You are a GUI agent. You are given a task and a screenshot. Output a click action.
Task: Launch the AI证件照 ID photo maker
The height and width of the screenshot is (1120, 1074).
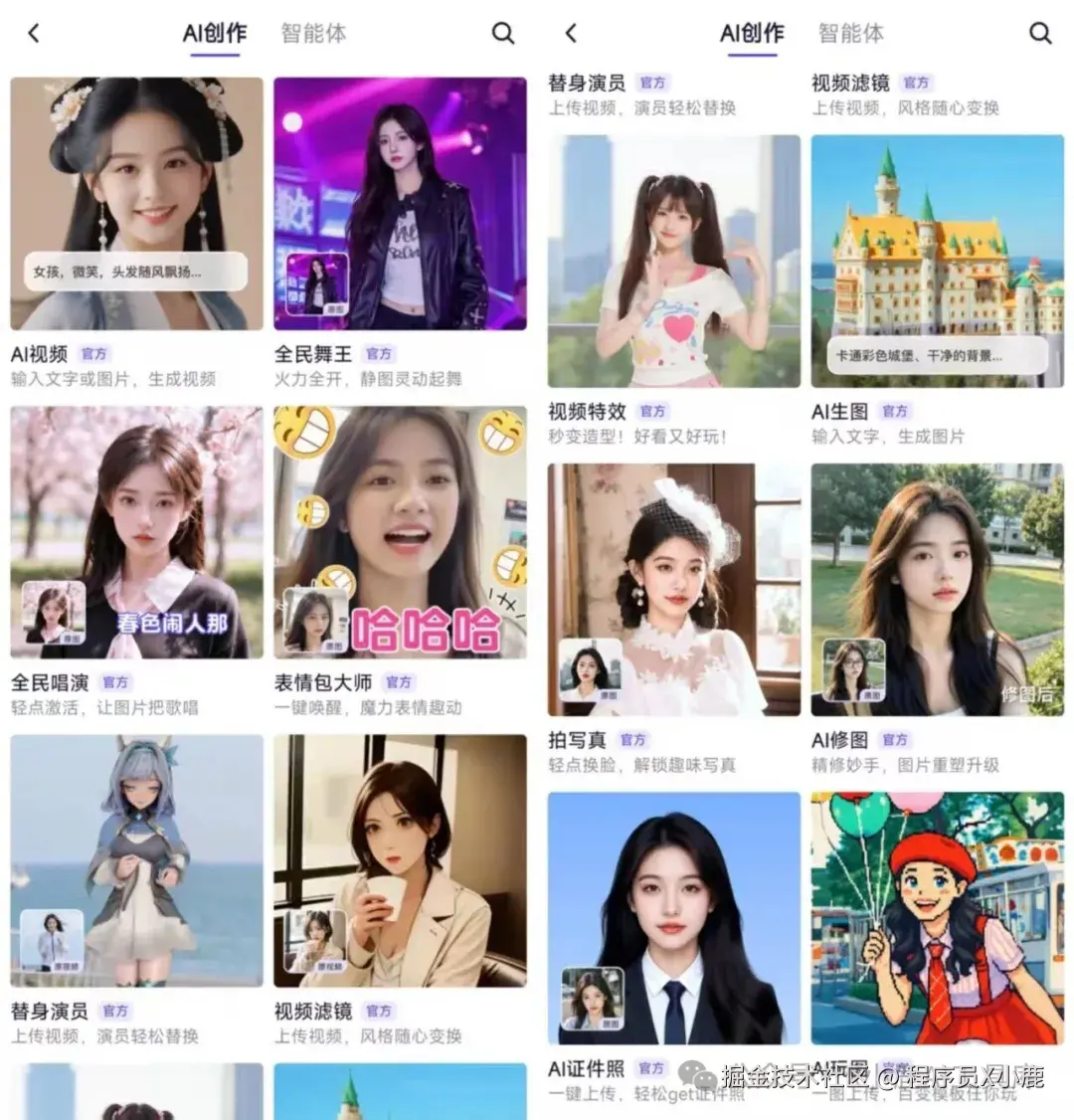click(x=671, y=915)
